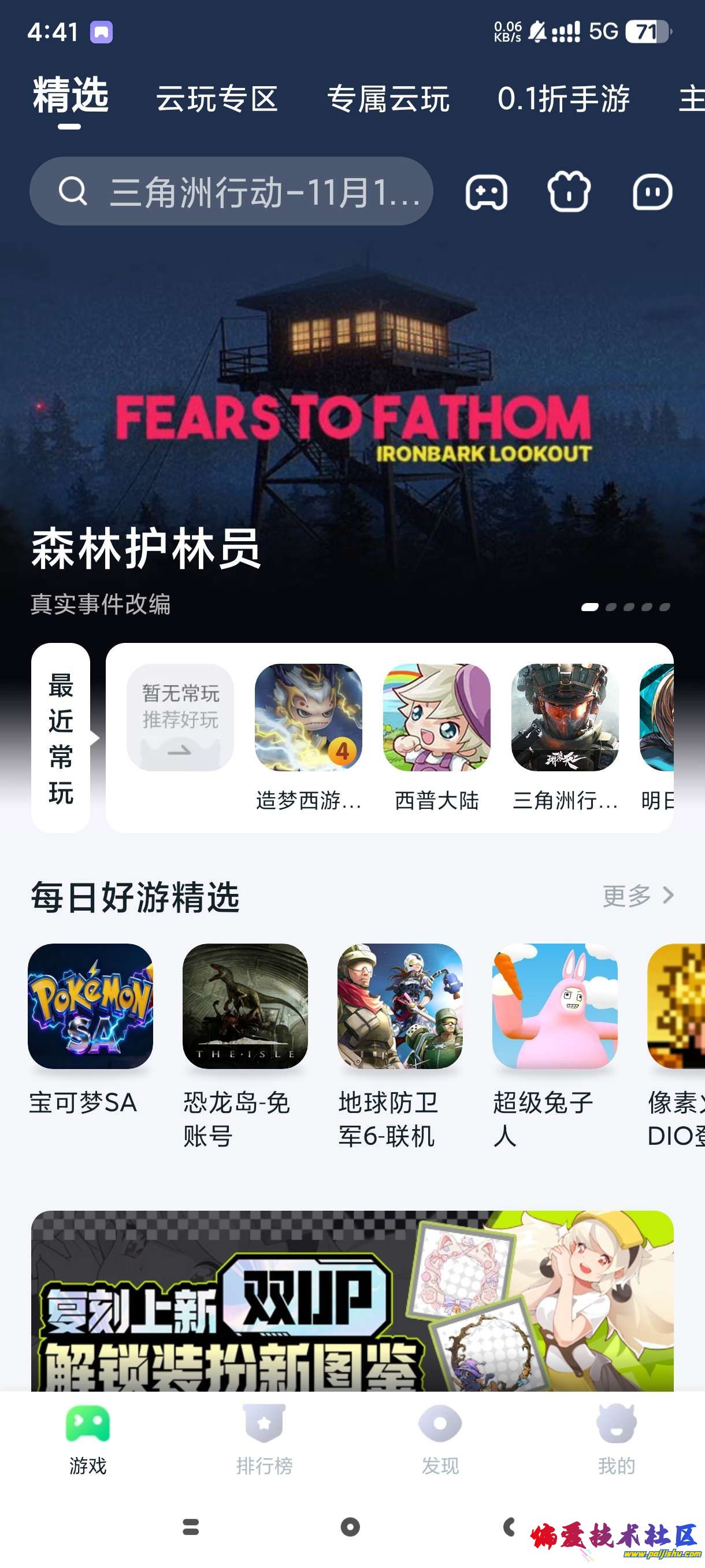Open 地球防卫军6-联机 game card
This screenshot has height=1568, width=705.
tap(400, 1006)
